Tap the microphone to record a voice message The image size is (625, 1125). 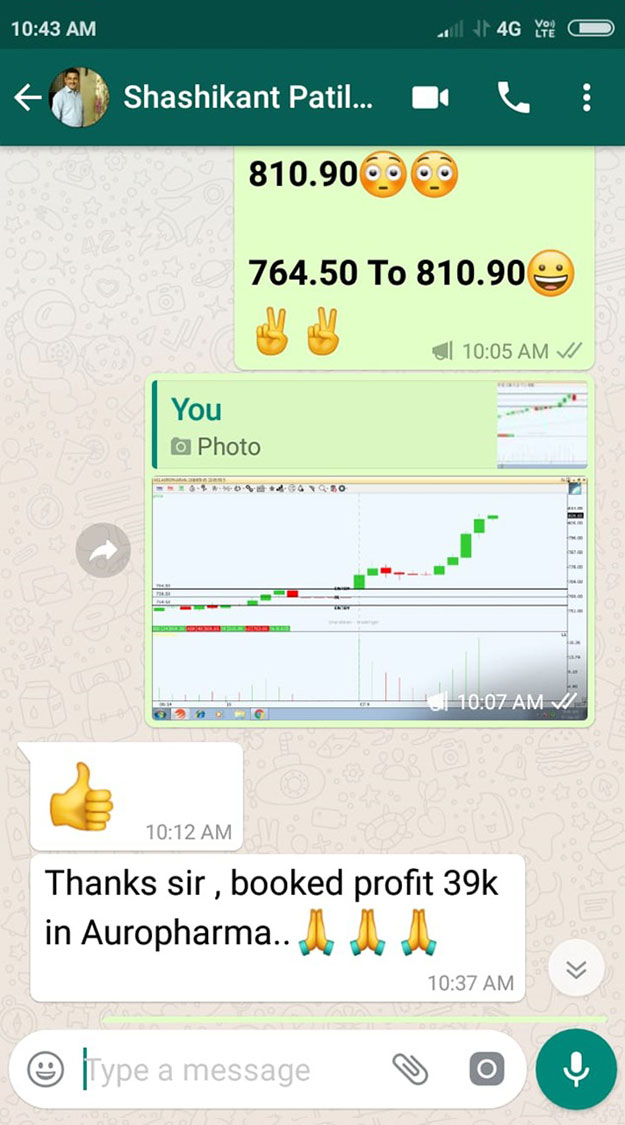(576, 1069)
